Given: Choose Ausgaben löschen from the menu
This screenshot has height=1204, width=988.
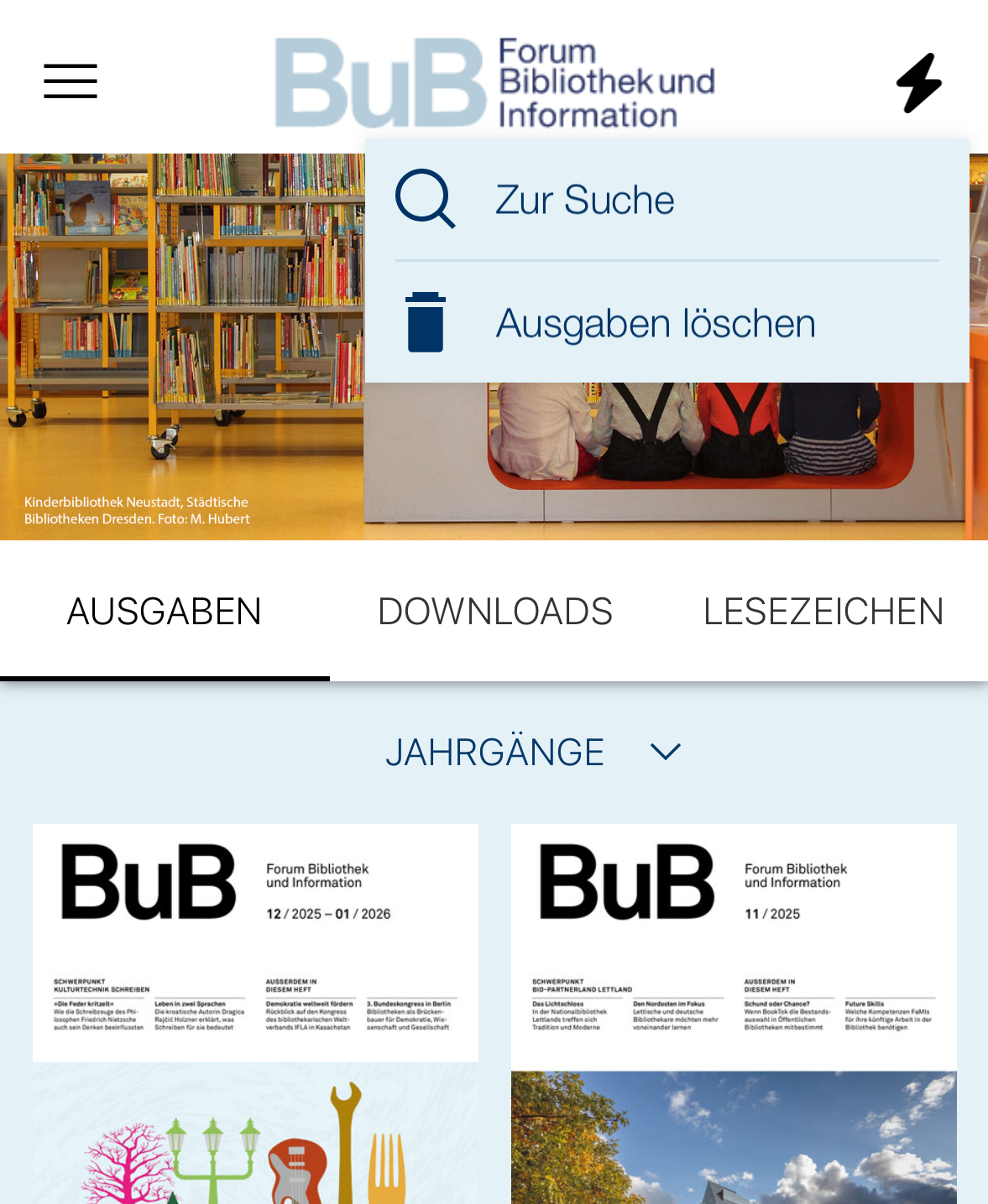Looking at the screenshot, I should (655, 323).
